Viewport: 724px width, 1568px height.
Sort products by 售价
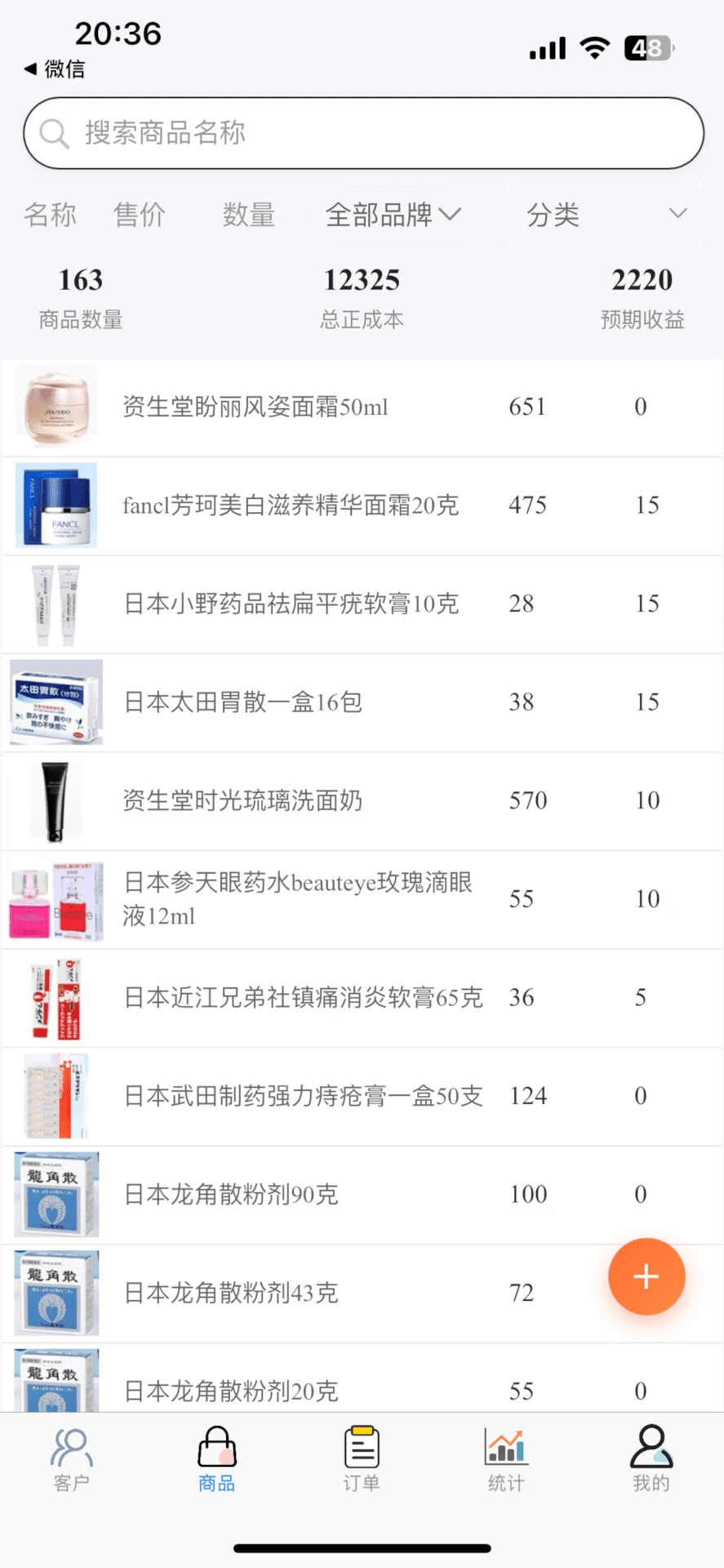[140, 215]
